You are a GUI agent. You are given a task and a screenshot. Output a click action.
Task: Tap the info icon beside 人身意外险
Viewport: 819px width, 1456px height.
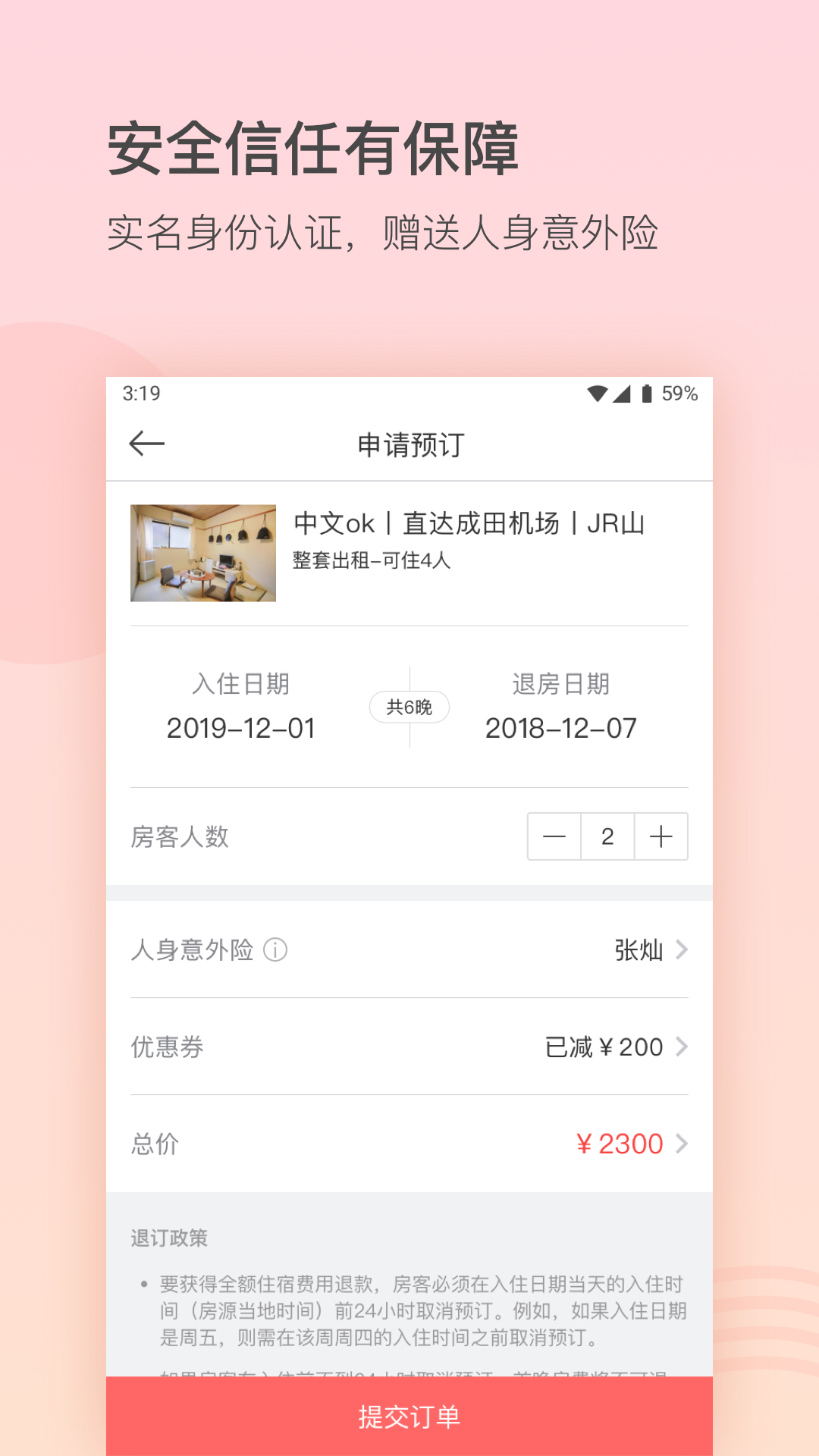pos(275,949)
